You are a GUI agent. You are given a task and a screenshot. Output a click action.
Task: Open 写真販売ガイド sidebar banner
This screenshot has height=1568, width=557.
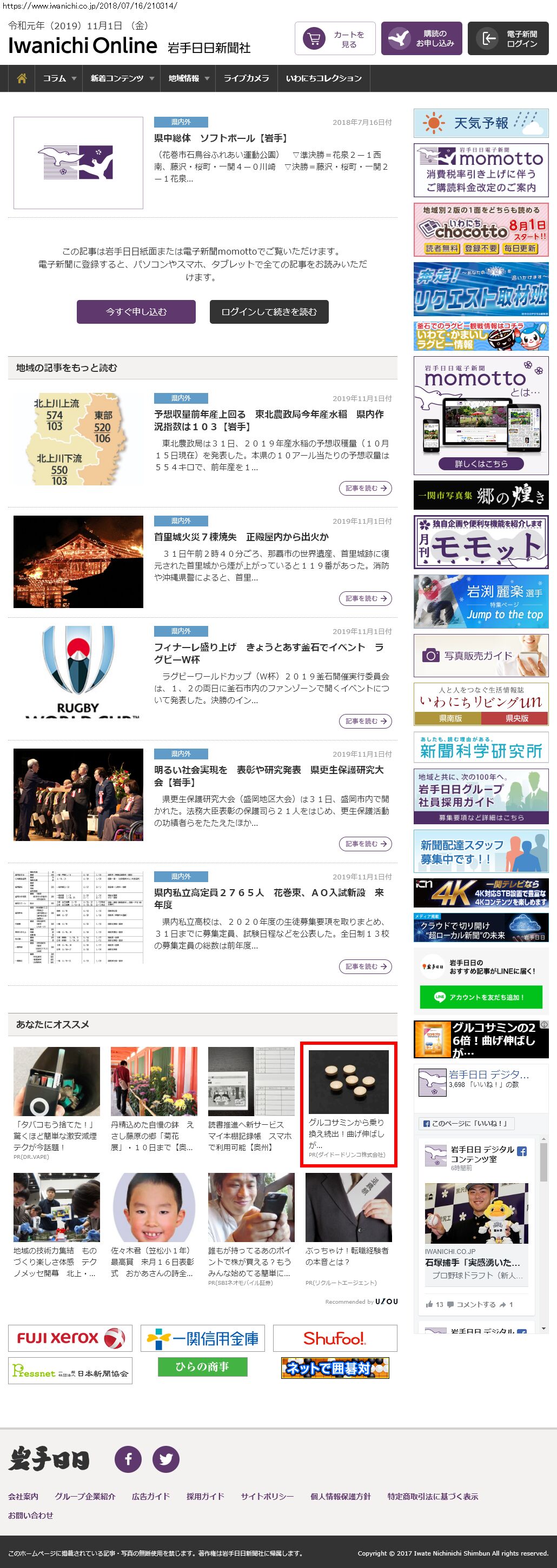pyautogui.click(x=480, y=656)
